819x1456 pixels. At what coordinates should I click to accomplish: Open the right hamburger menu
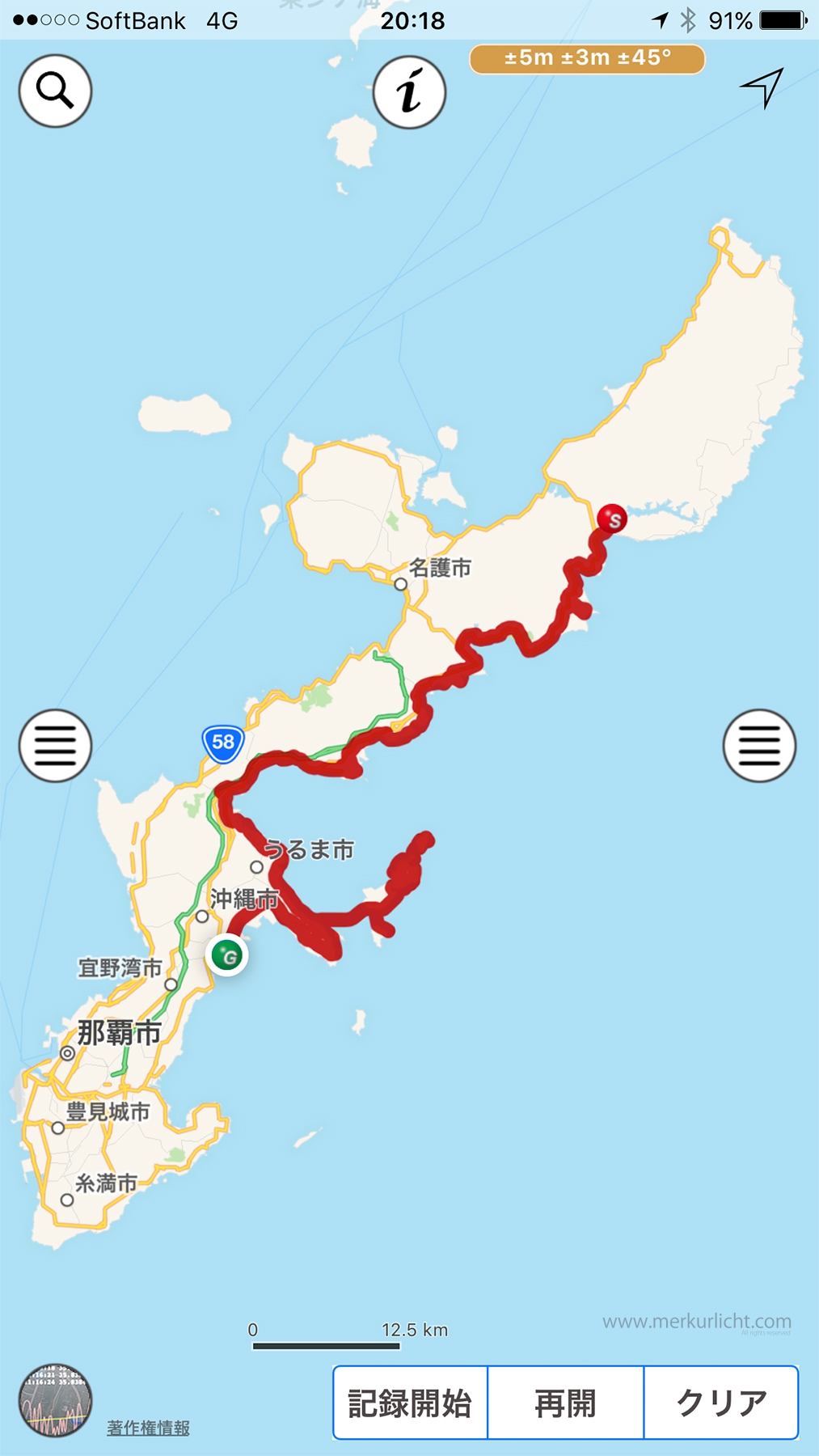point(759,745)
